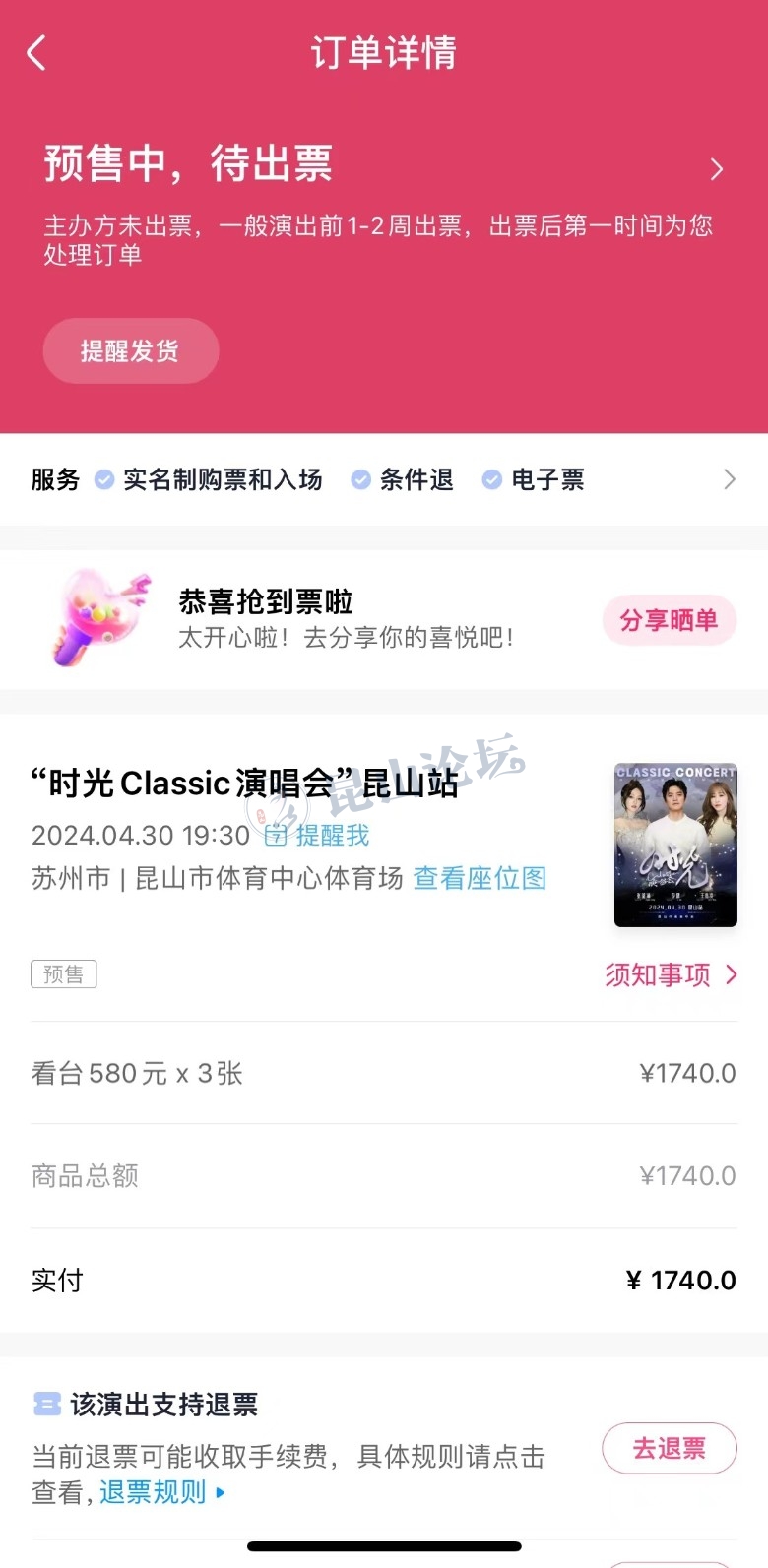The height and width of the screenshot is (1568, 768).
Task: View the 须知事项 notes
Action: click(670, 974)
